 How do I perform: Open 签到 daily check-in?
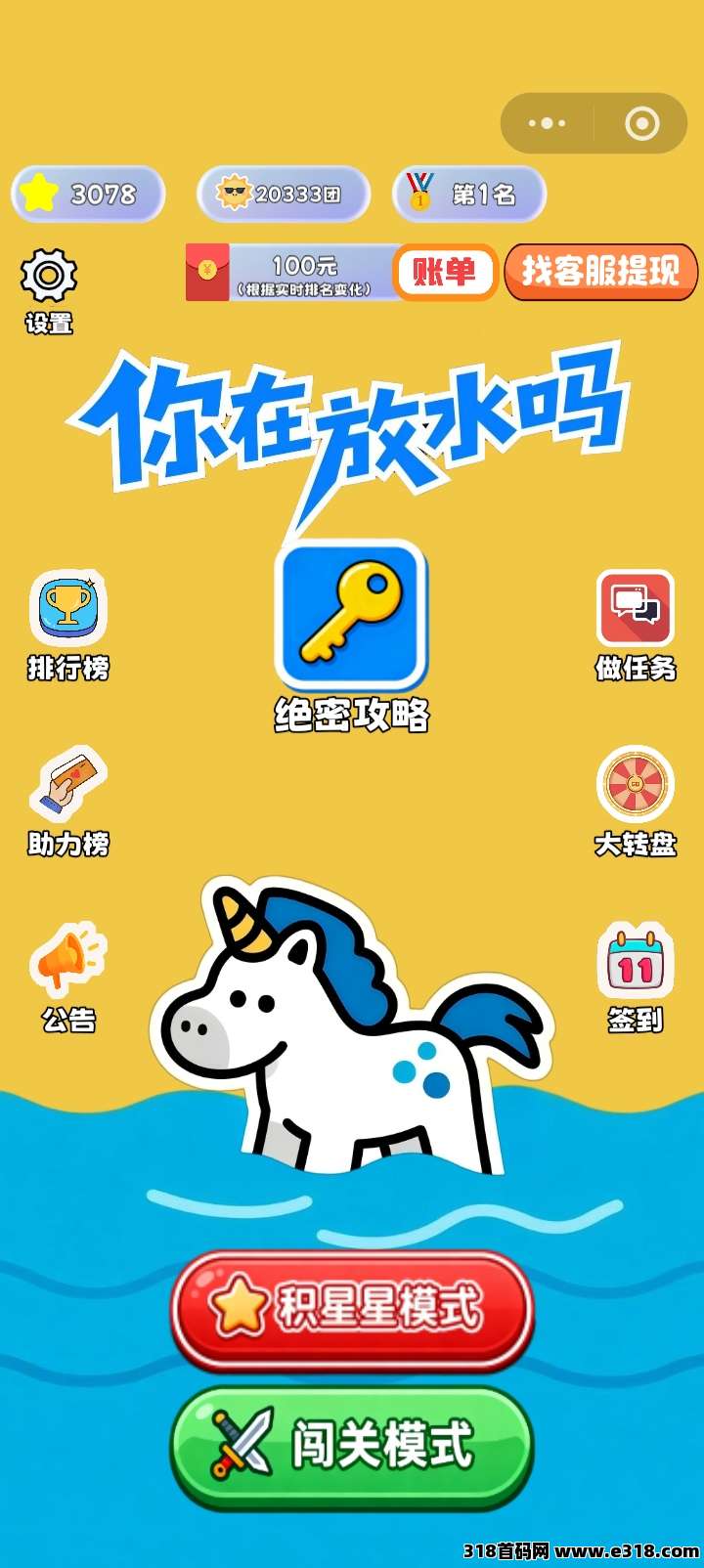click(x=636, y=963)
